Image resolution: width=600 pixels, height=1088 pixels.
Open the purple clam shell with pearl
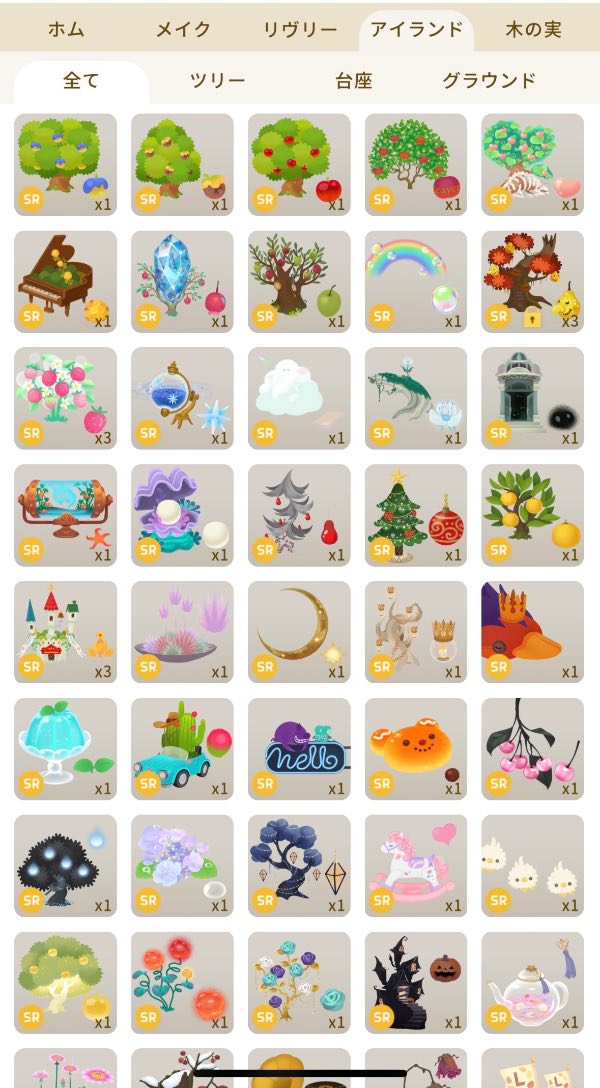point(182,515)
